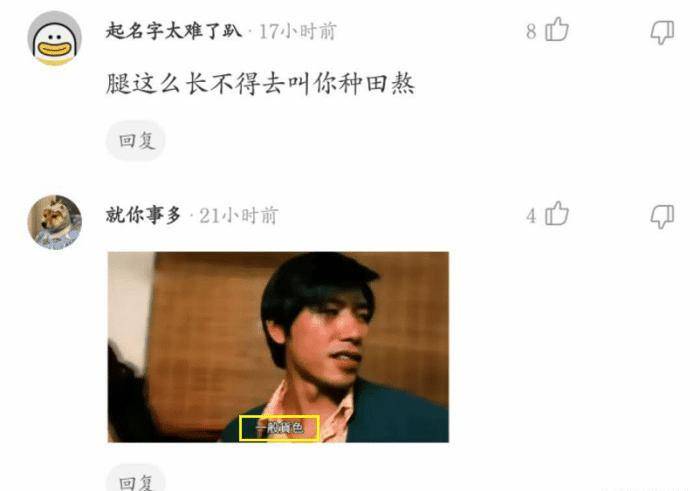View the image in 就你事多's comment
700x491 pixels.
(x=278, y=347)
